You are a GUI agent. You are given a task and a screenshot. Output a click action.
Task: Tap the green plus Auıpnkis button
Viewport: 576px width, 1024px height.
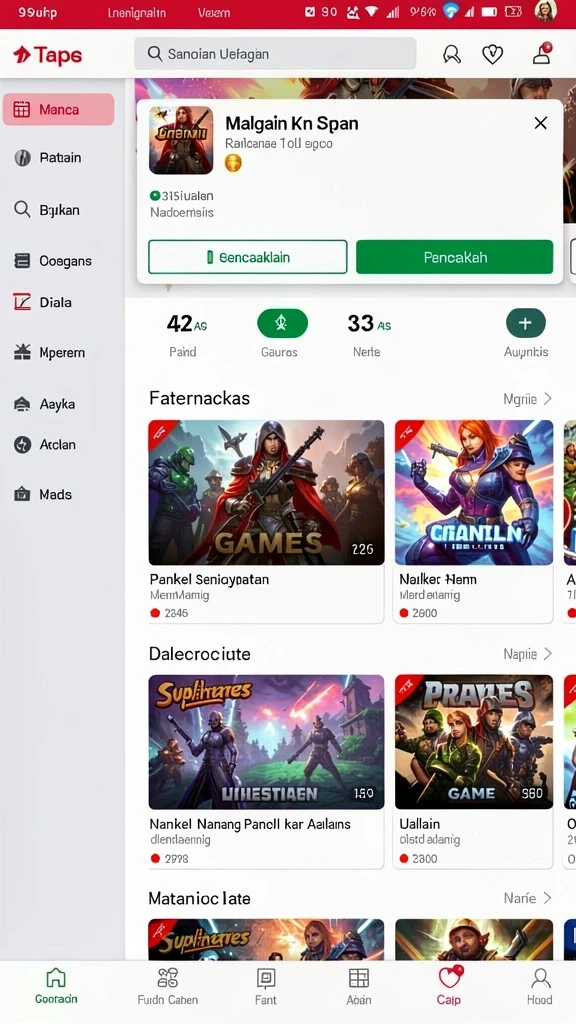click(526, 323)
